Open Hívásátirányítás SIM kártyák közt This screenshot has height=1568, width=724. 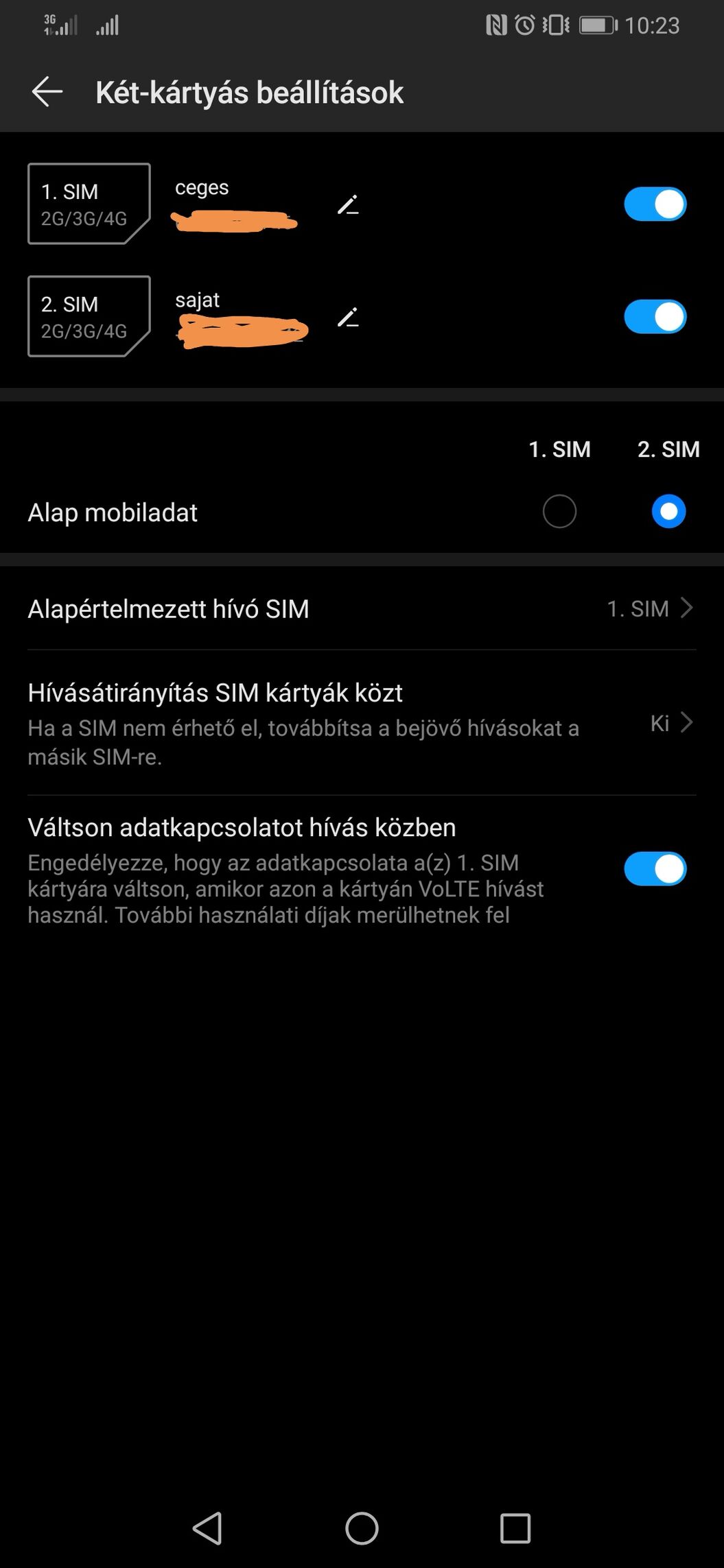point(362,723)
